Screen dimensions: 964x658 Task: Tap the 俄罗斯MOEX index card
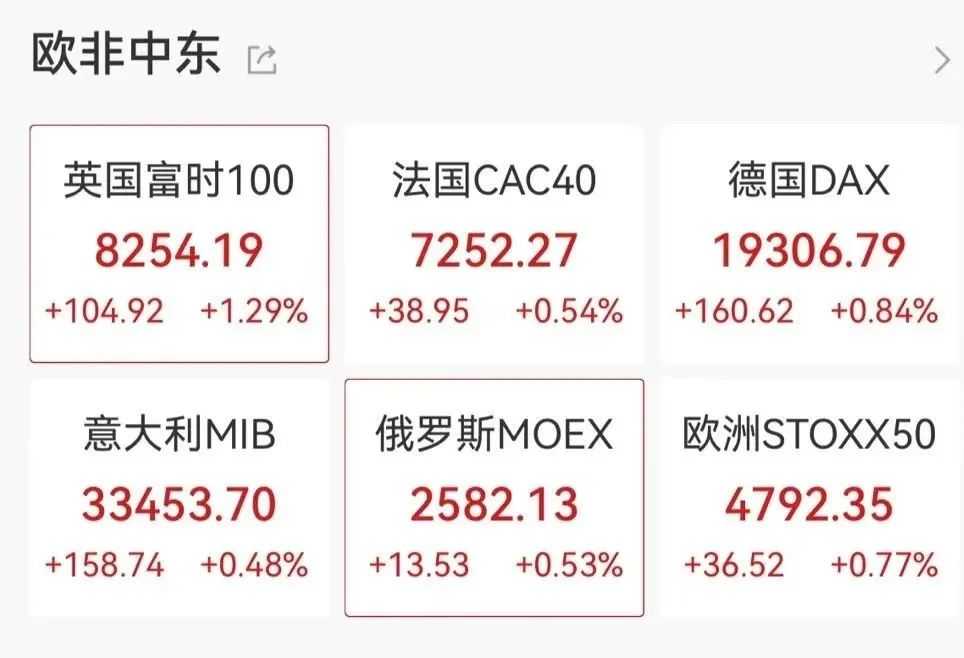(494, 497)
